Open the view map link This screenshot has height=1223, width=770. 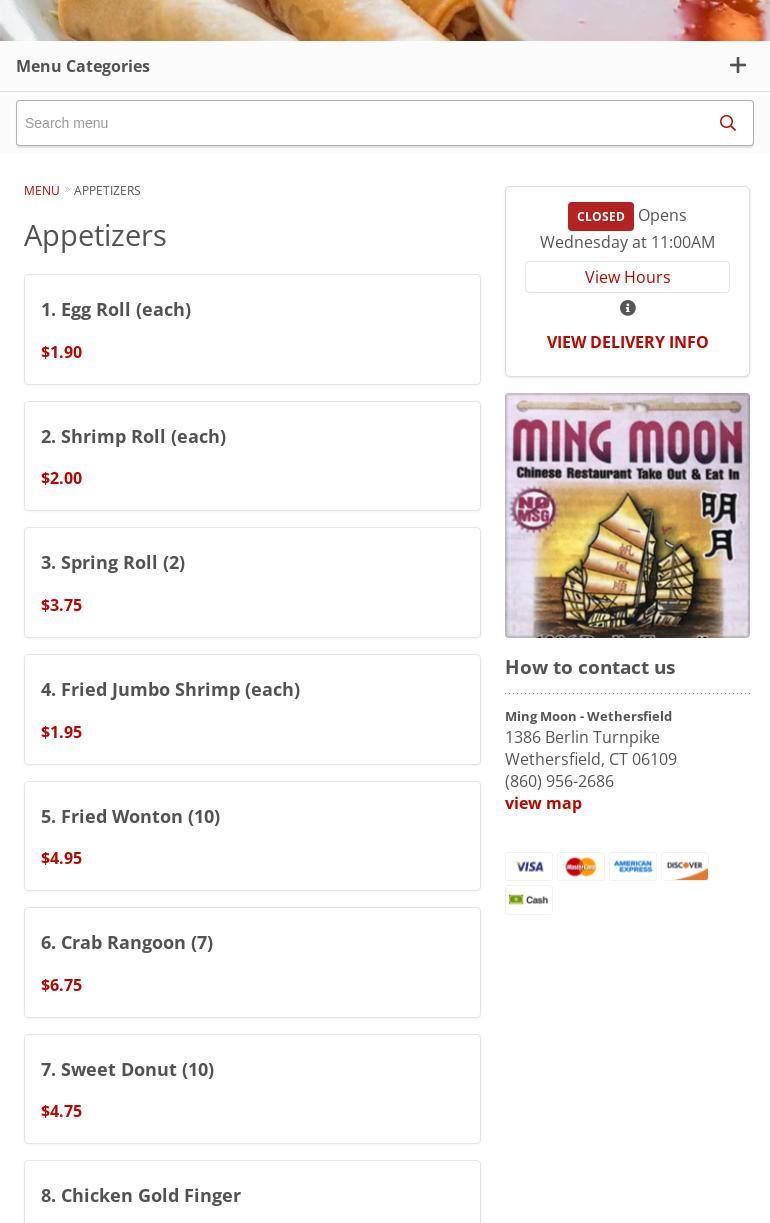click(543, 802)
